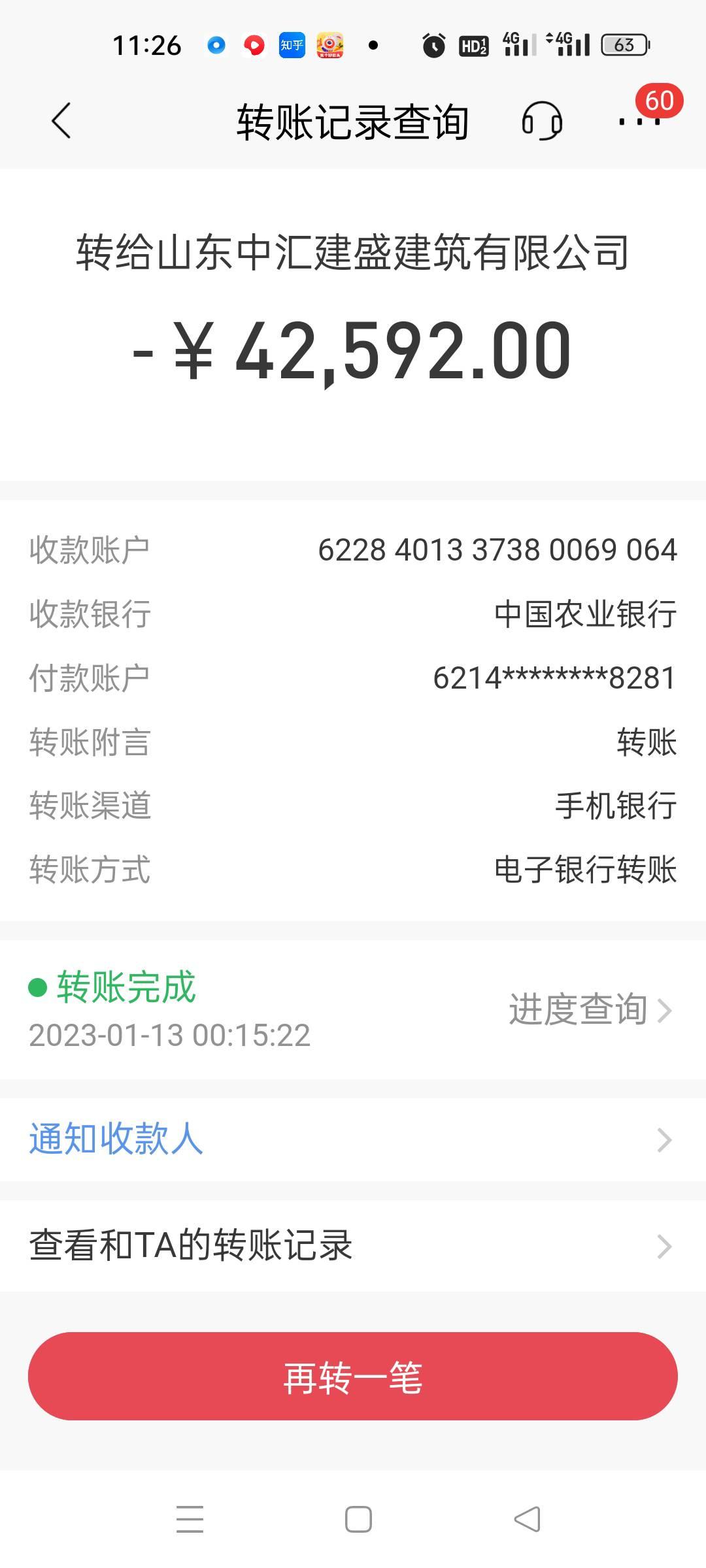The height and width of the screenshot is (1568, 706).
Task: Open the three-dot overflow menu
Action: 639,121
